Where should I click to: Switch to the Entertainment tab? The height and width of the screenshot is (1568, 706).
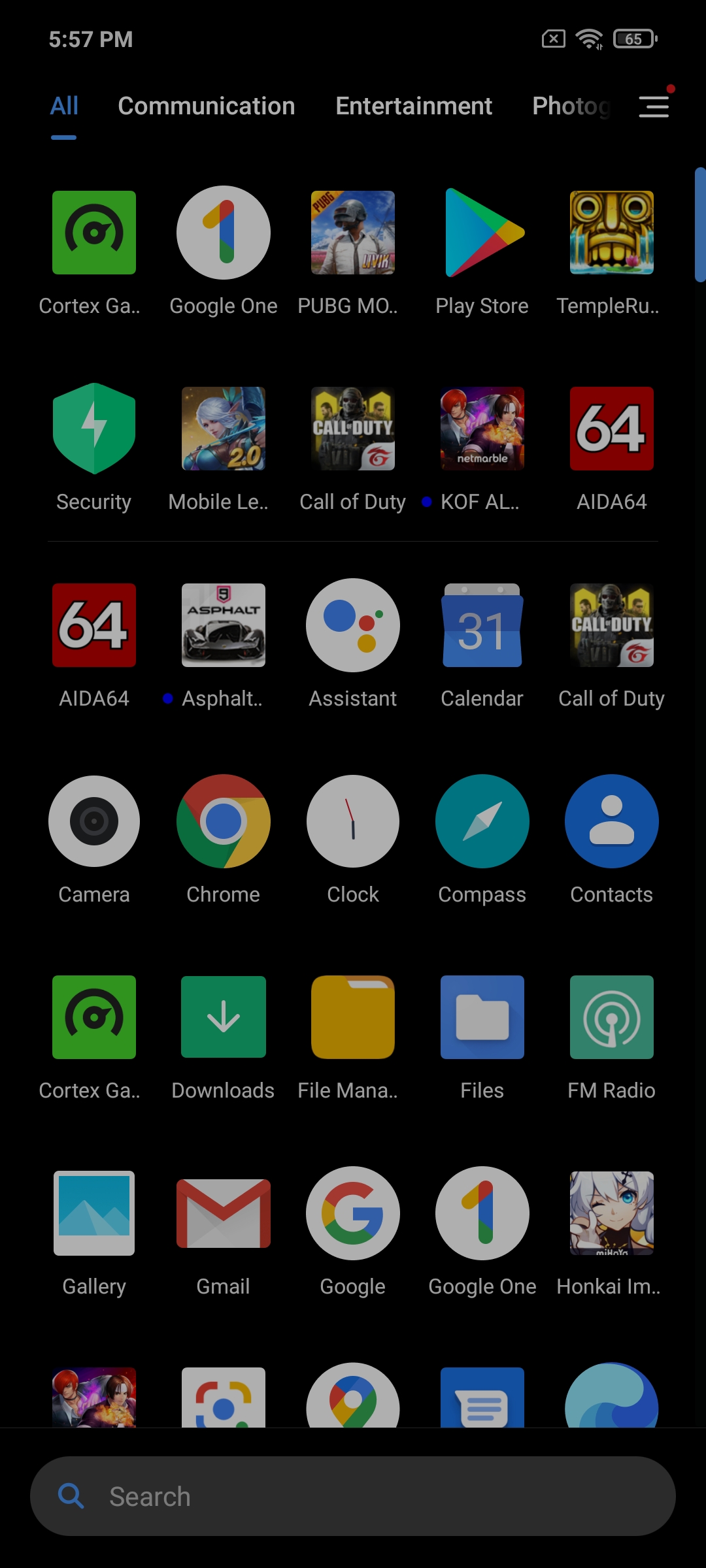[414, 106]
